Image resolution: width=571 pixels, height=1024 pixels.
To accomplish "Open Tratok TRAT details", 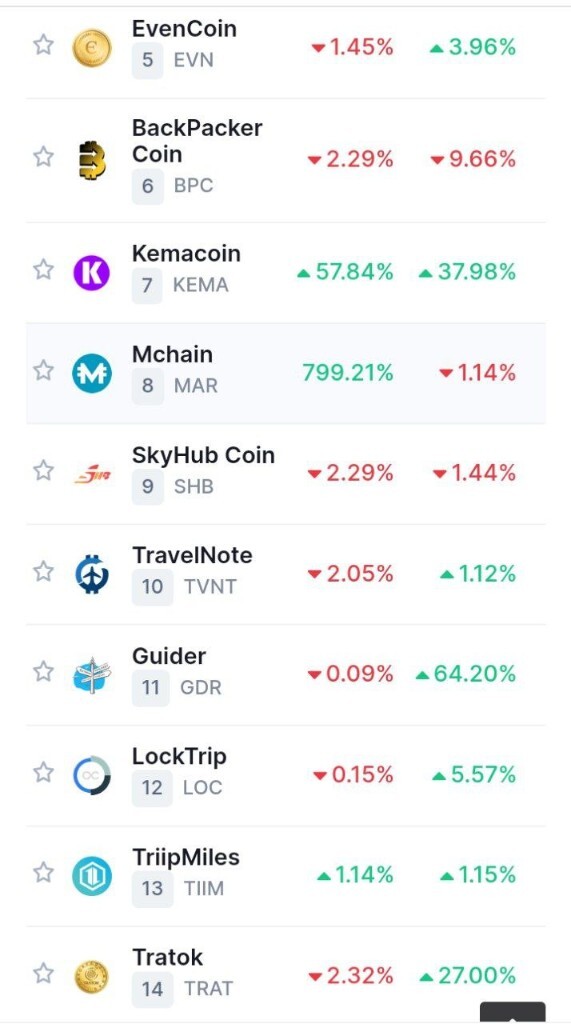I will [x=286, y=975].
